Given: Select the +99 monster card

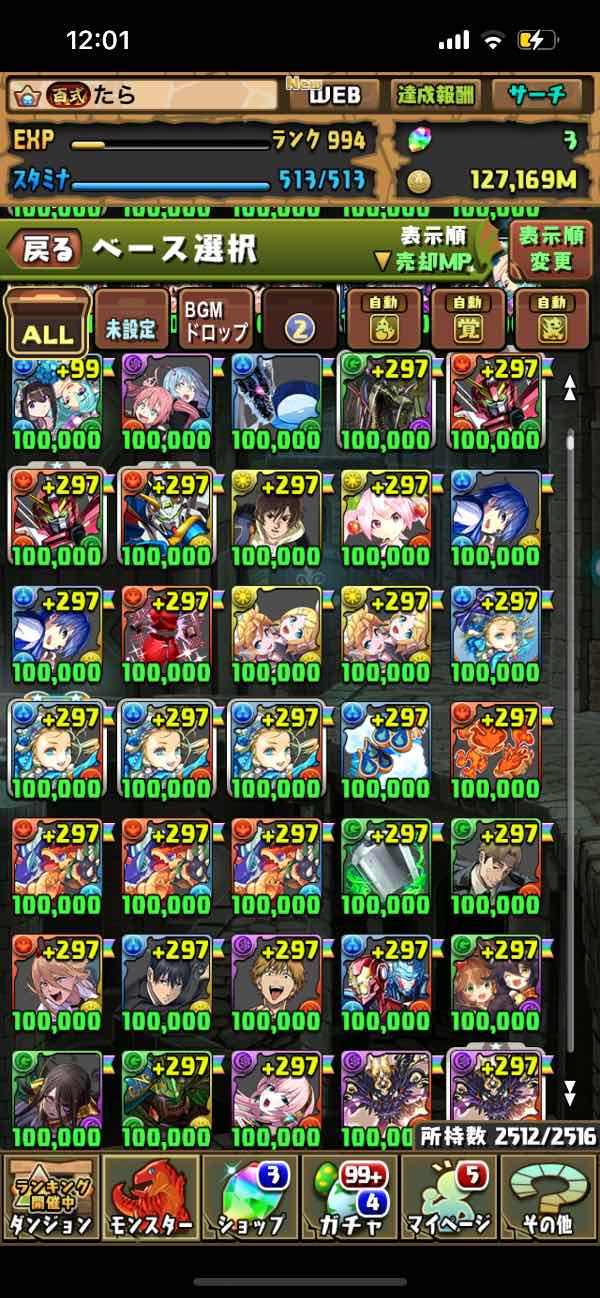Looking at the screenshot, I should (x=57, y=400).
